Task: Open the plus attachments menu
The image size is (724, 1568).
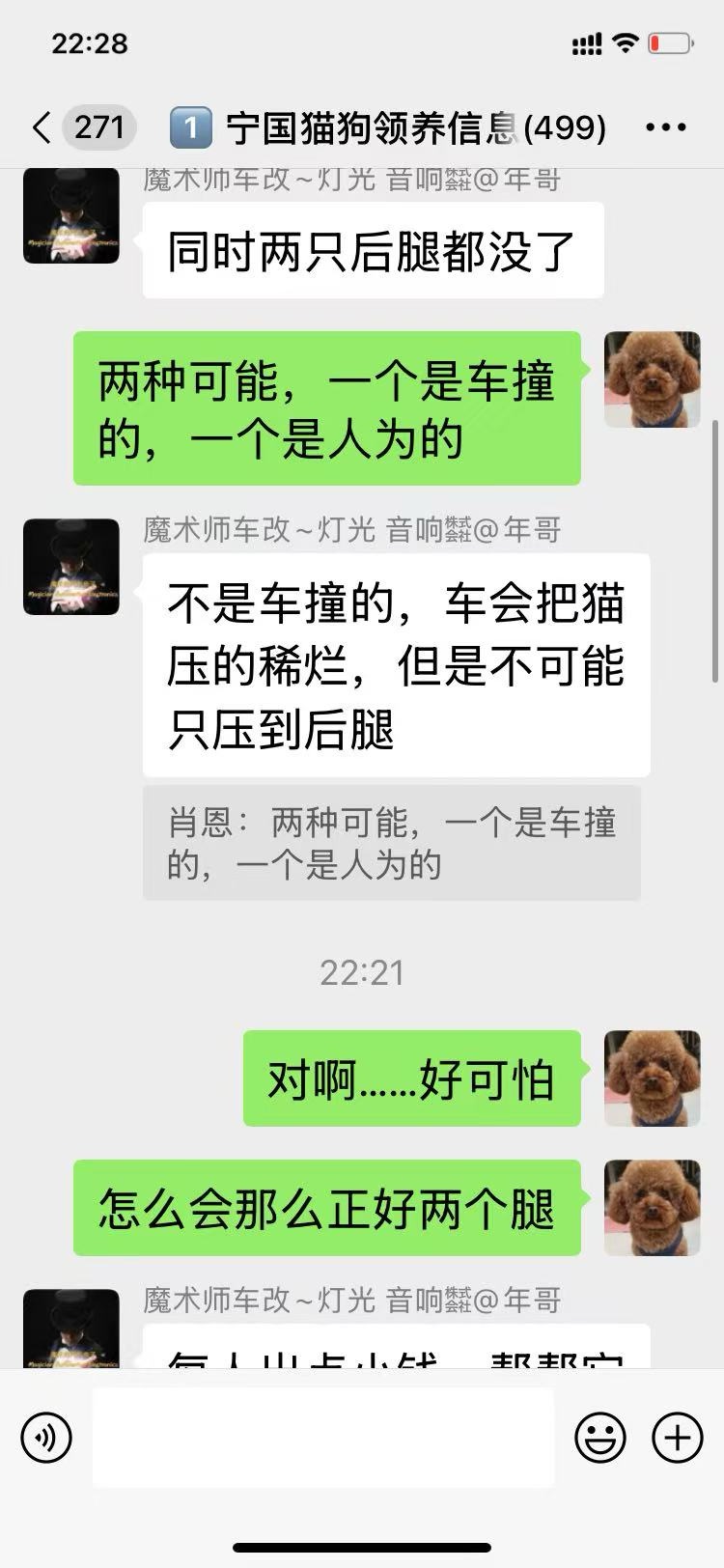Action: point(678,1437)
